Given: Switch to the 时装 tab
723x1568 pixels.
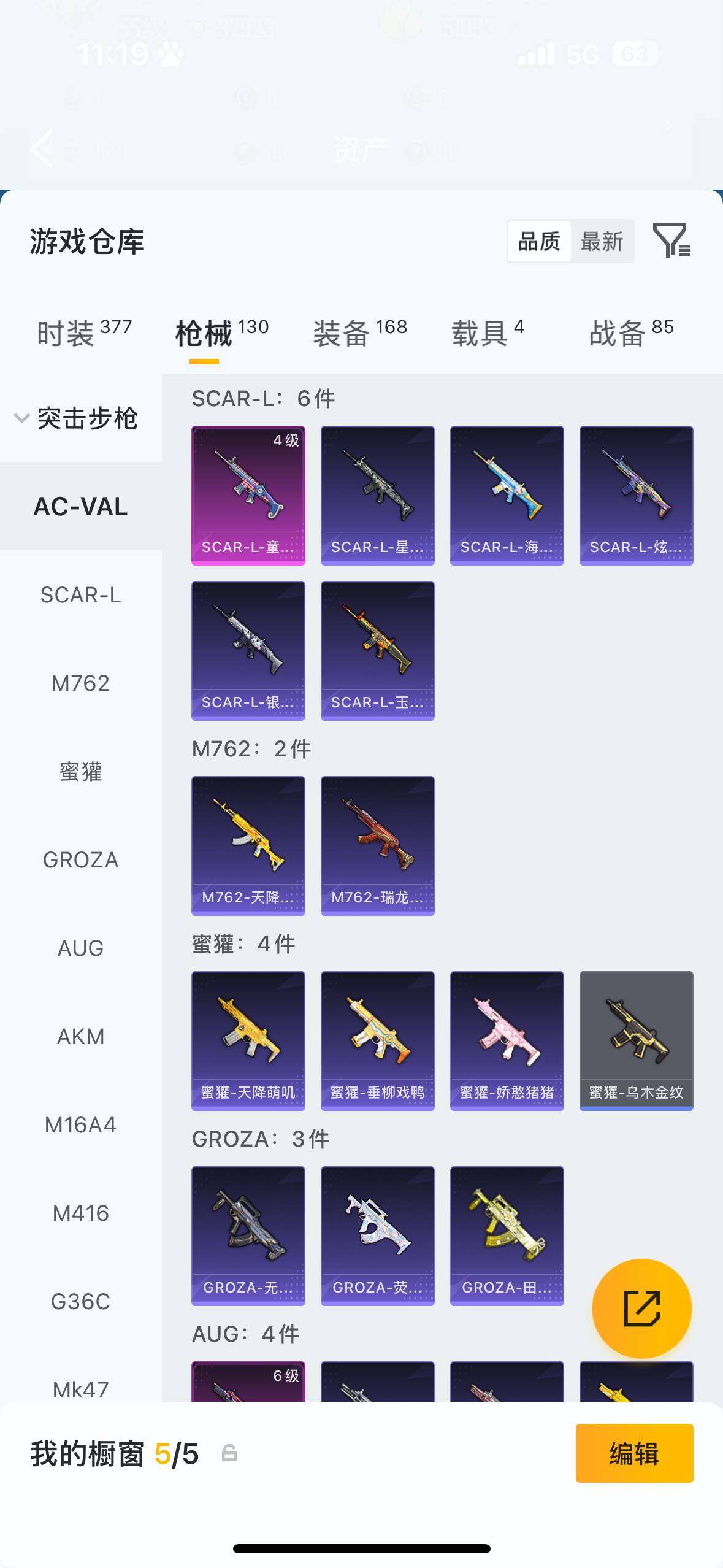Looking at the screenshot, I should (85, 333).
